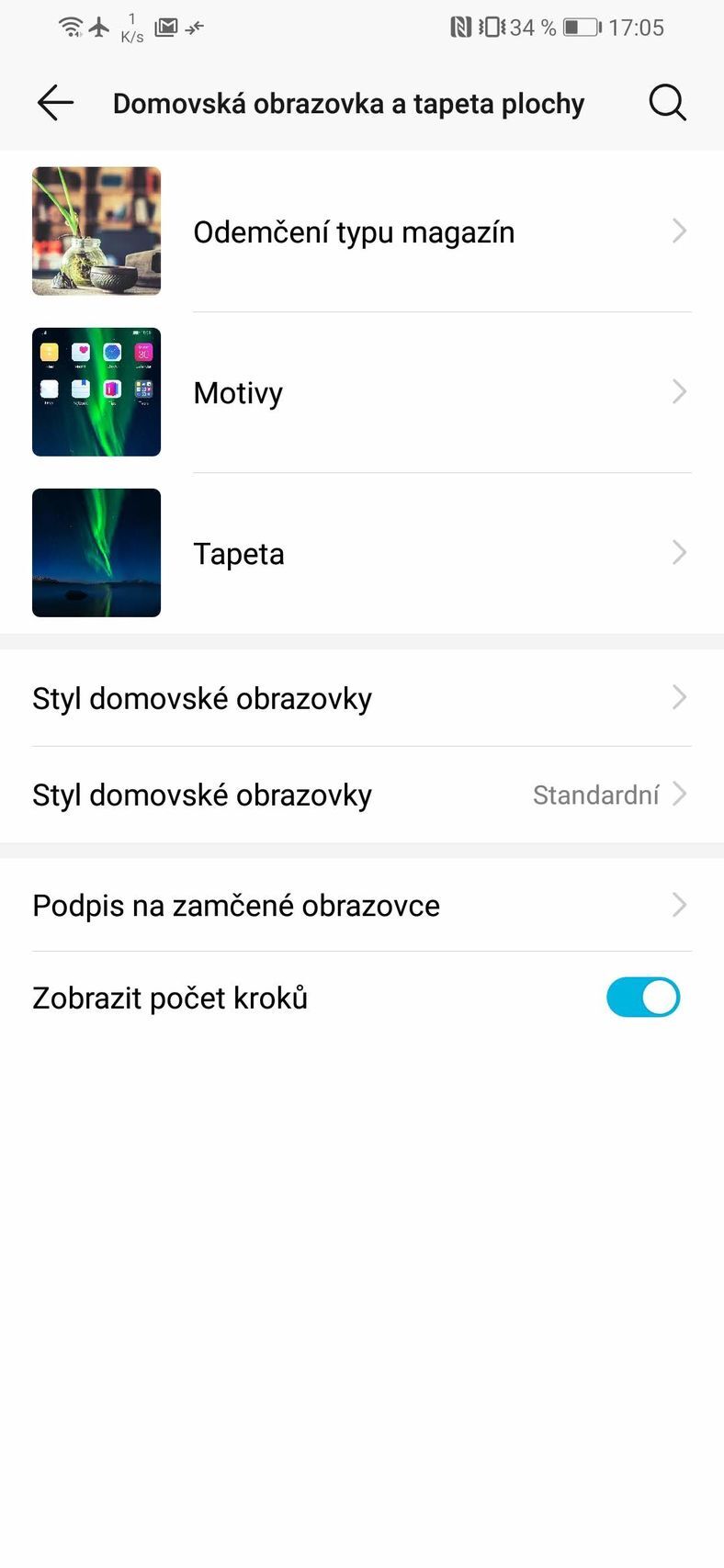Select the Tapeta menu entry

(238, 553)
